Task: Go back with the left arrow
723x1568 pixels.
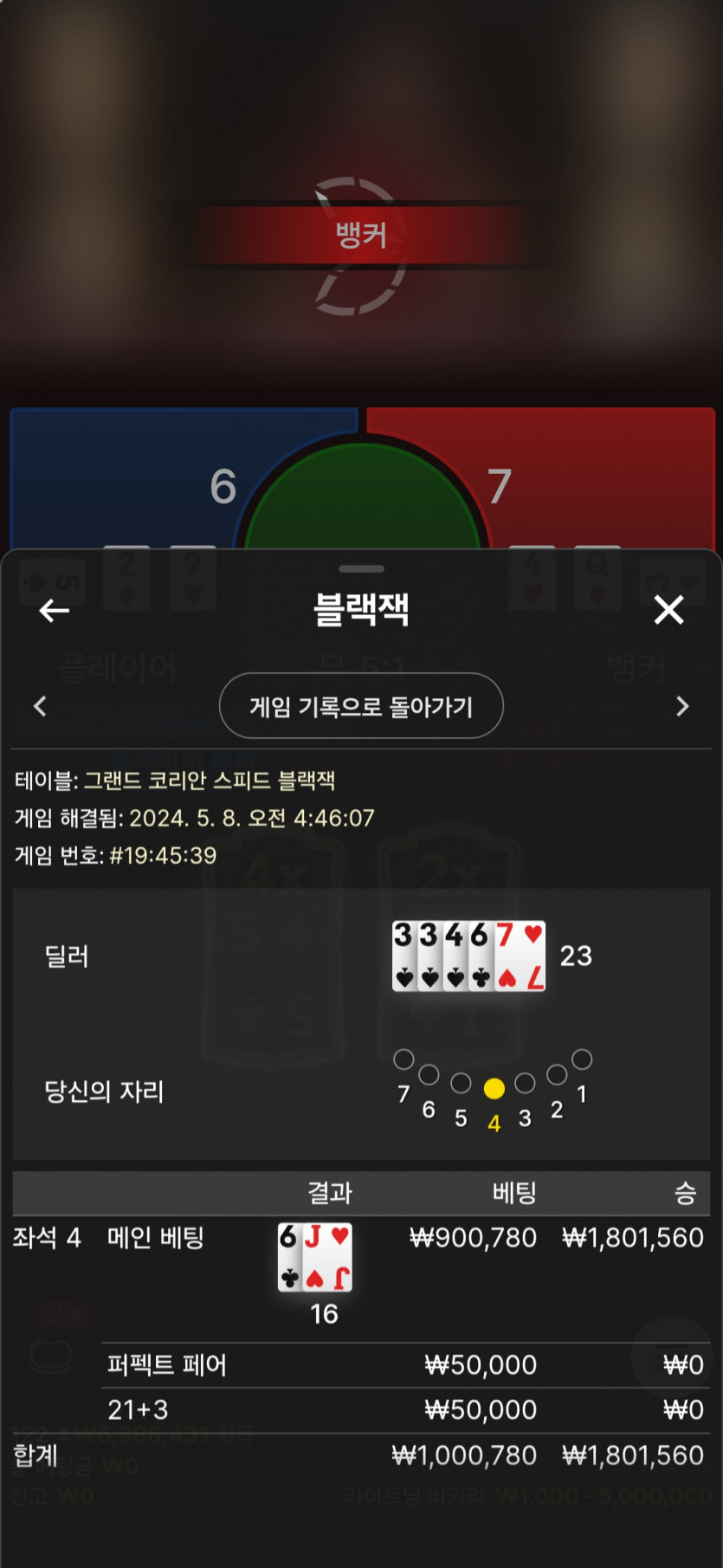Action: pyautogui.click(x=54, y=611)
